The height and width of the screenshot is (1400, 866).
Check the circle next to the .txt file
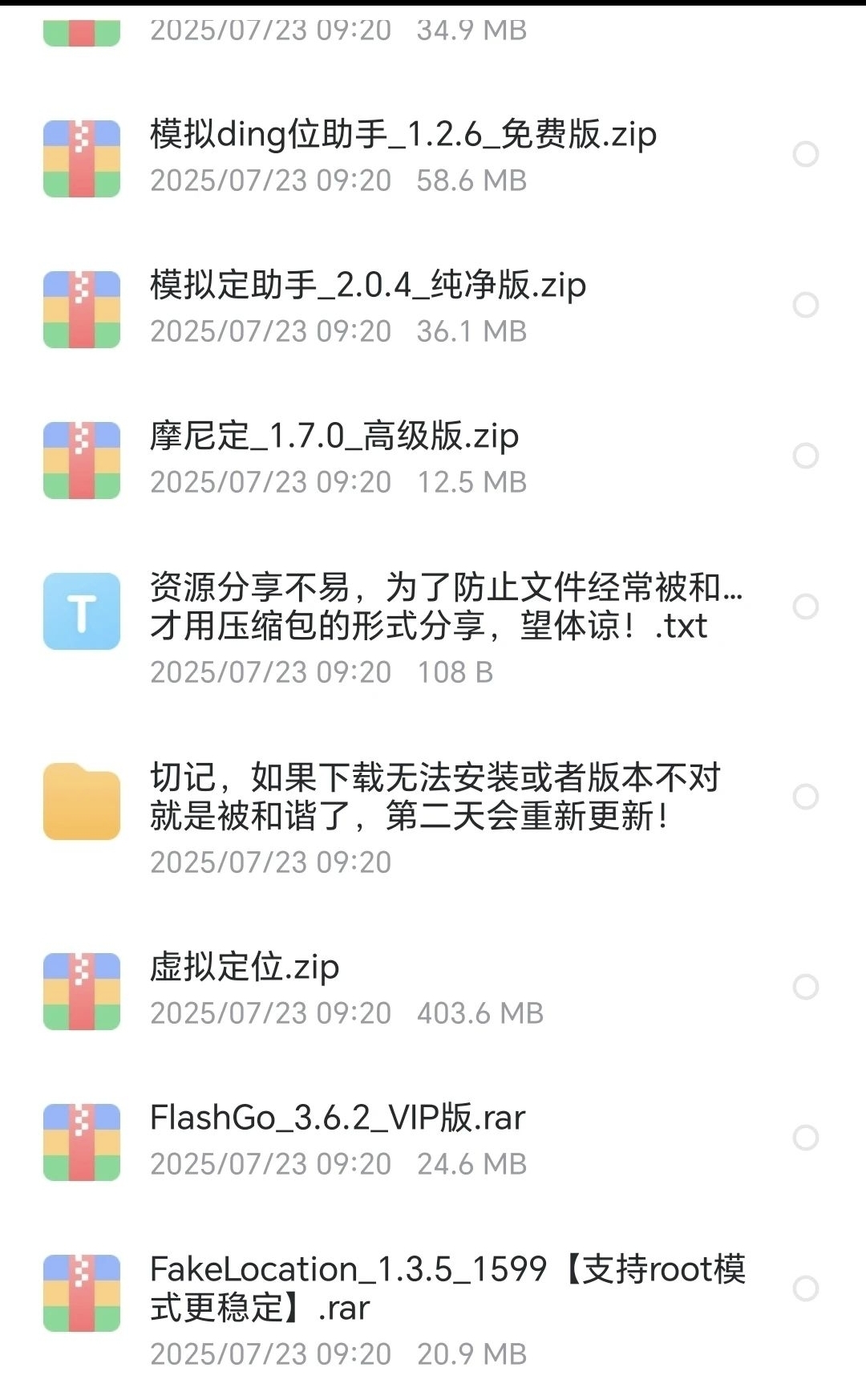(x=806, y=607)
